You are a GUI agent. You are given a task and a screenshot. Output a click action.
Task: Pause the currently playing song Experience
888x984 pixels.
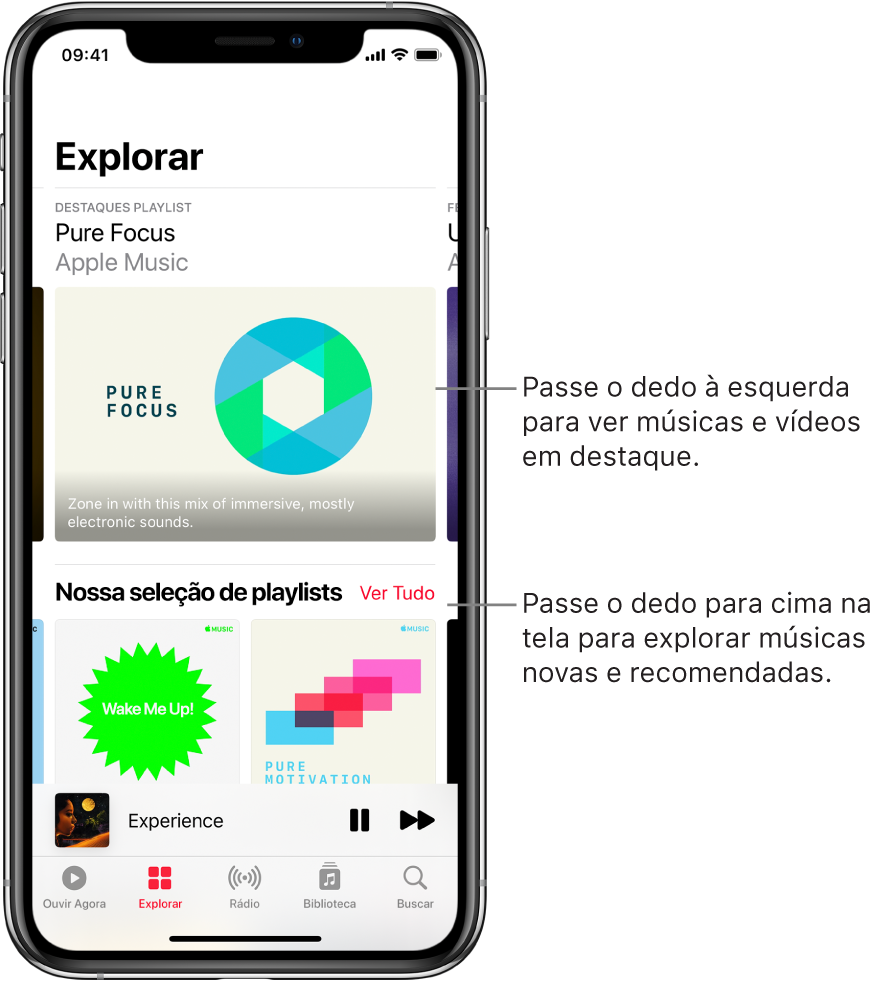[359, 820]
